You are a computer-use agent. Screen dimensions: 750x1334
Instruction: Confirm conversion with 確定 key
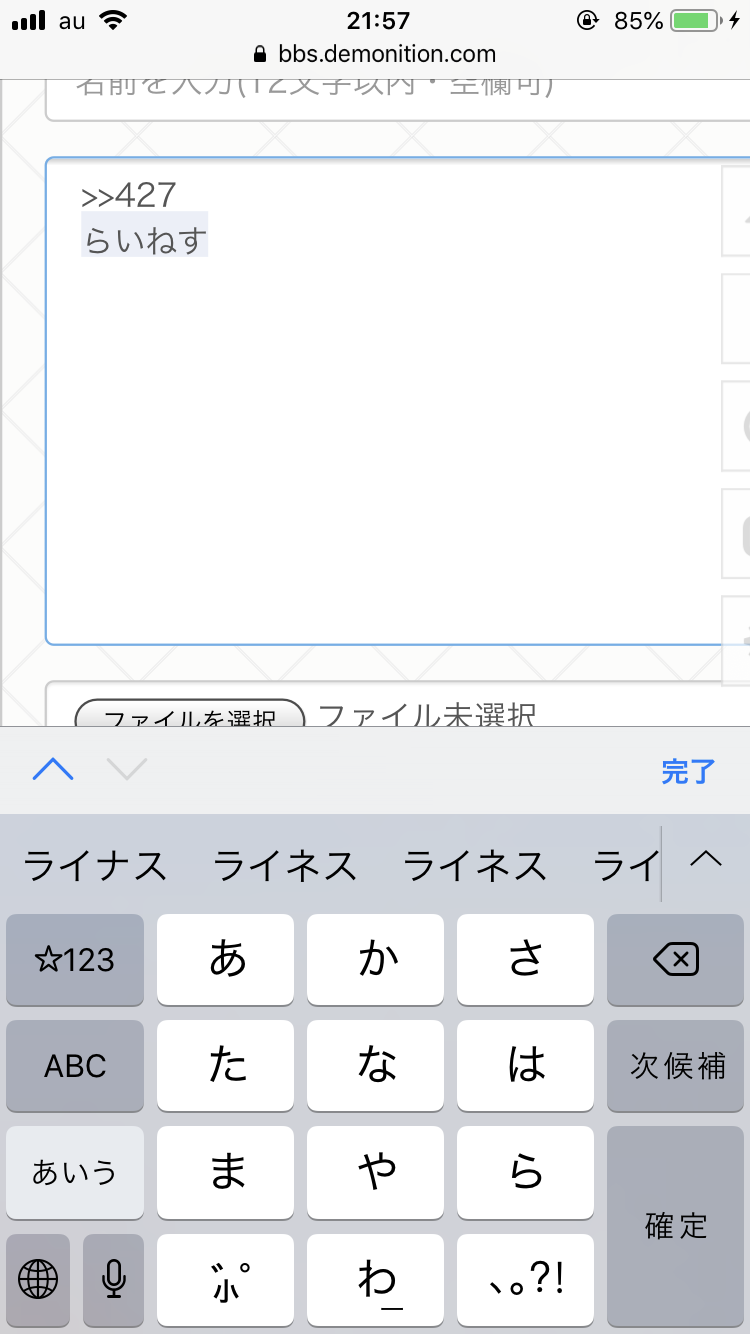[x=676, y=1225]
